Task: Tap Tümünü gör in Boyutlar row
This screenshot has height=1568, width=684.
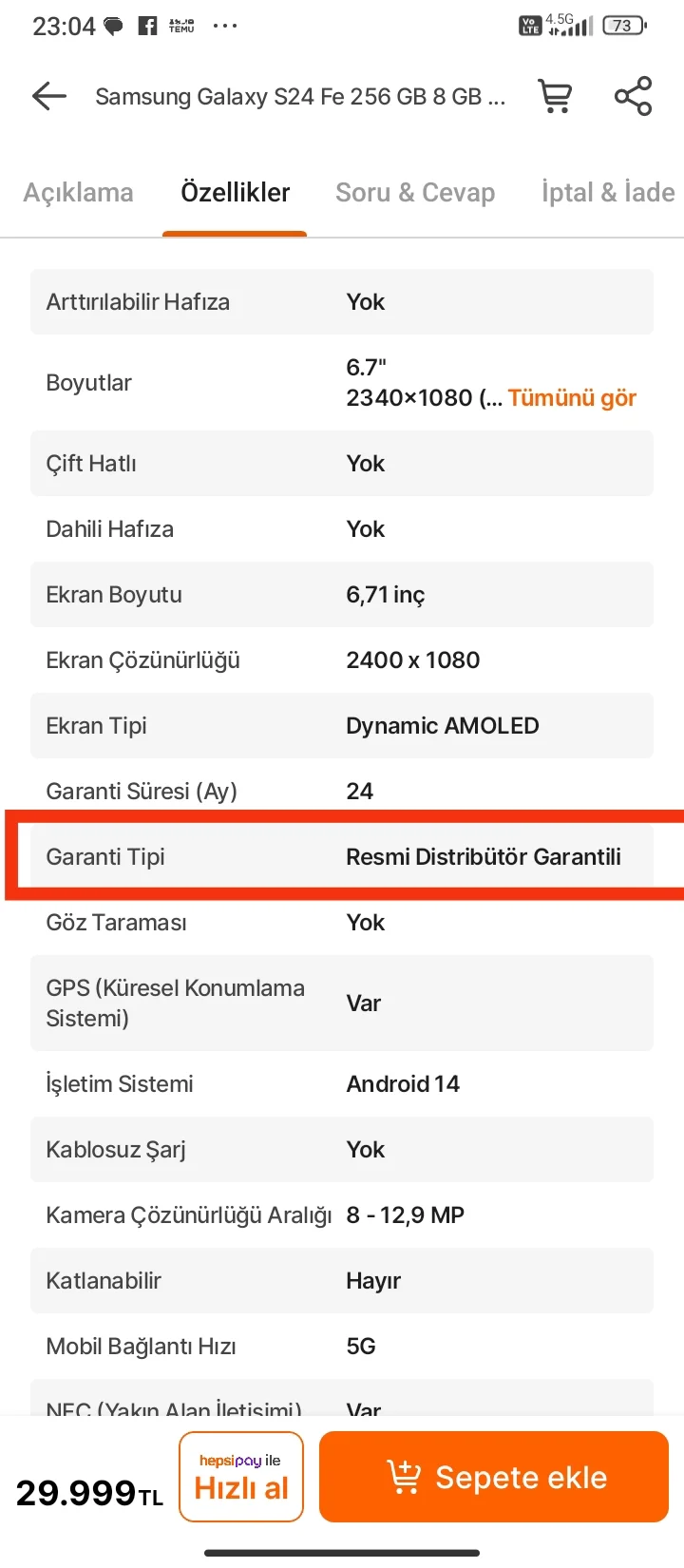Action: click(x=572, y=398)
